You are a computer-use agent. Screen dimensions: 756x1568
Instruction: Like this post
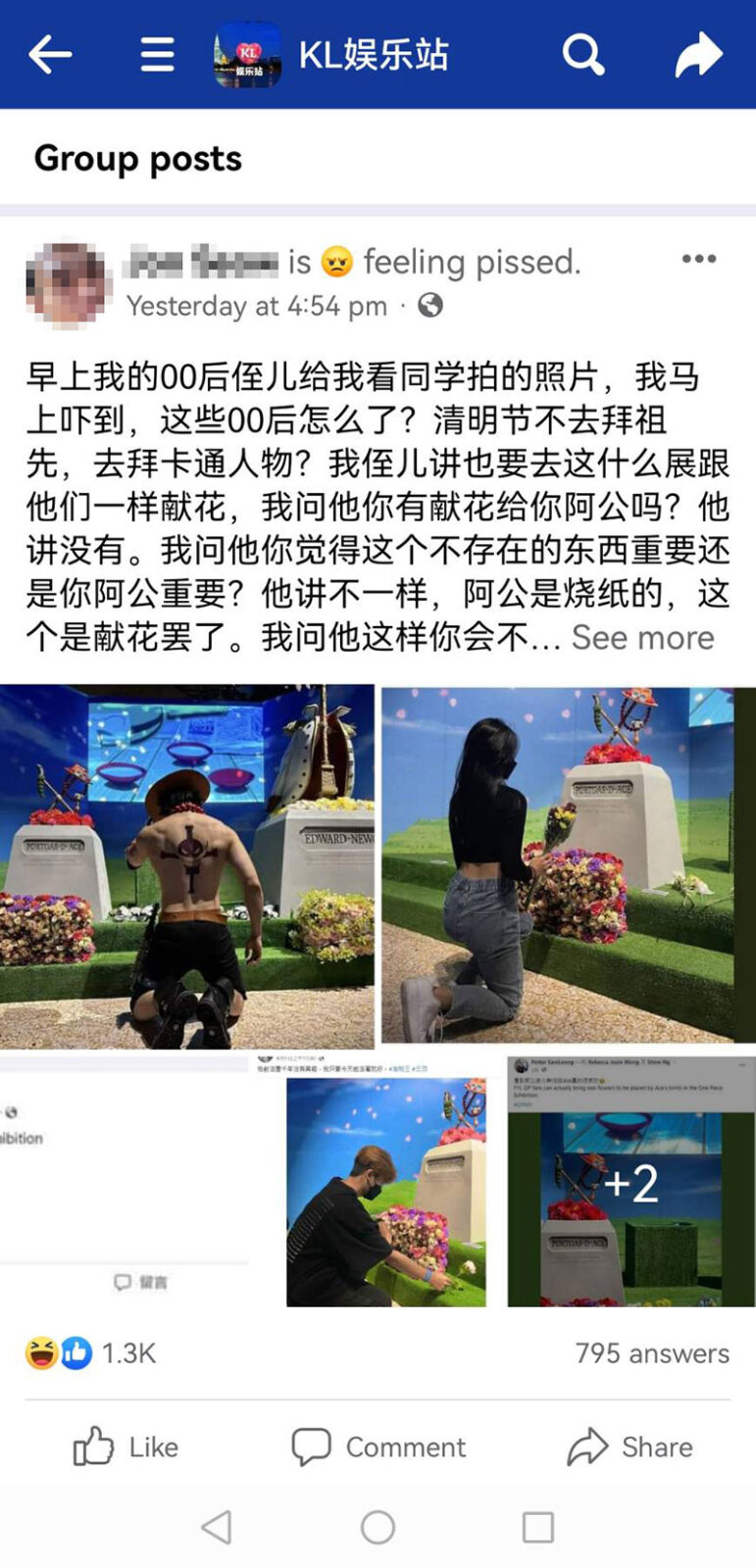(x=126, y=1446)
